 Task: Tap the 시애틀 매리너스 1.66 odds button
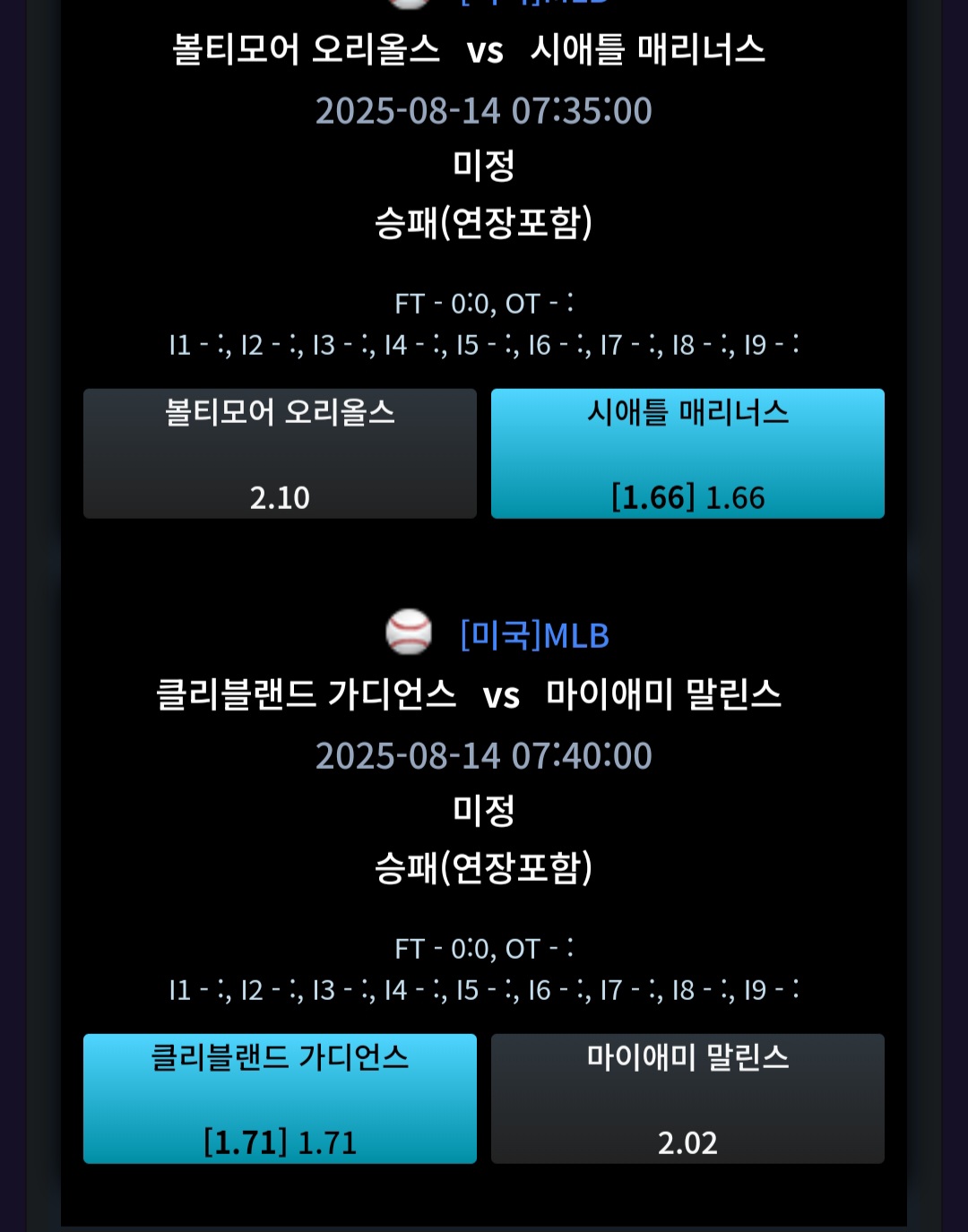tap(687, 453)
